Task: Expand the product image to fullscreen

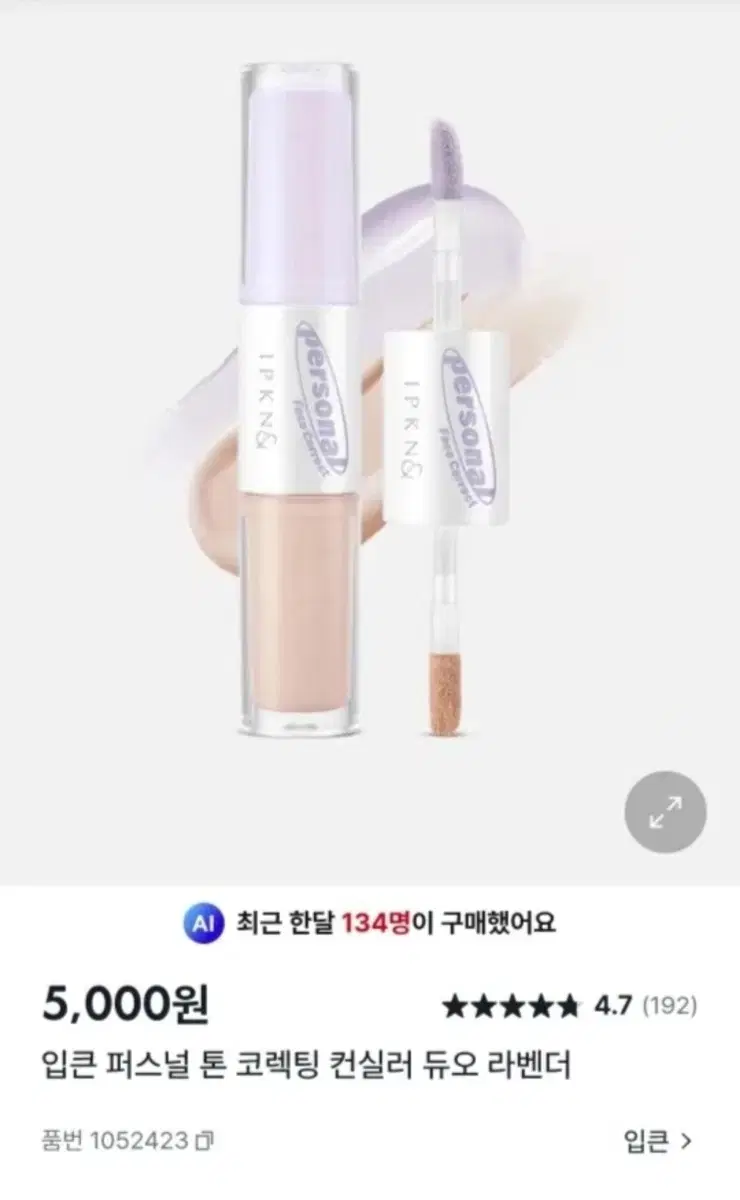Action: (x=665, y=811)
